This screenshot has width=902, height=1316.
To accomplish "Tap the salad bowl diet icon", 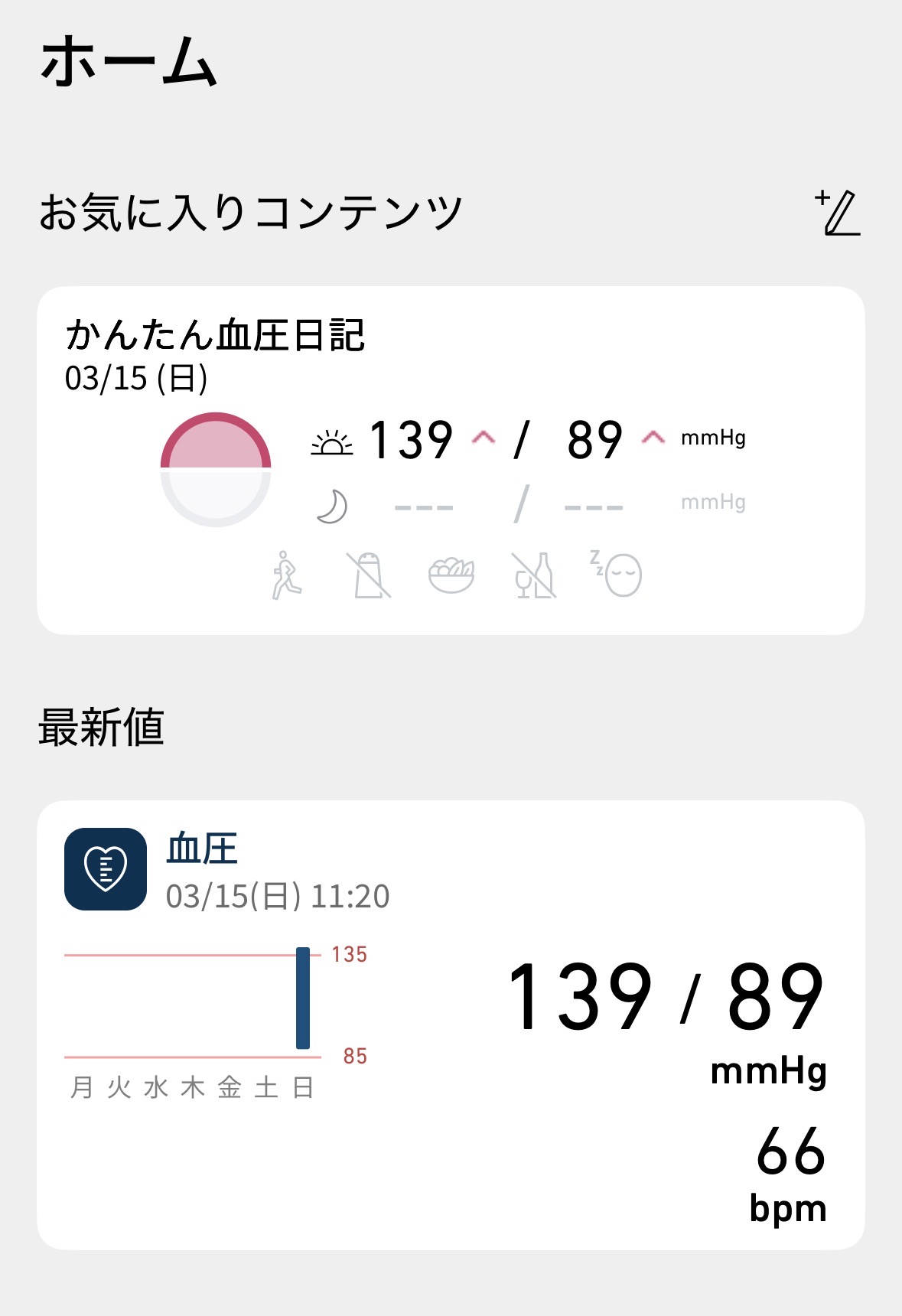I will pos(451,575).
